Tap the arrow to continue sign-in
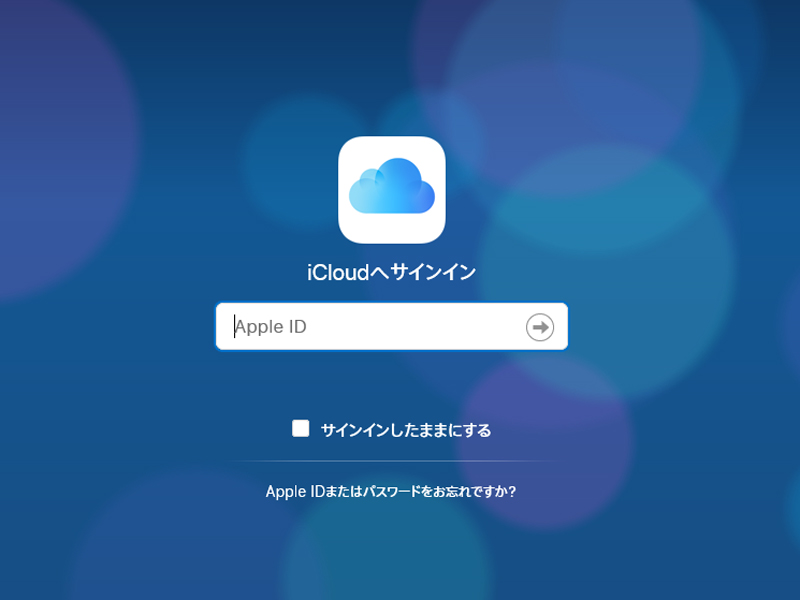 (x=540, y=327)
